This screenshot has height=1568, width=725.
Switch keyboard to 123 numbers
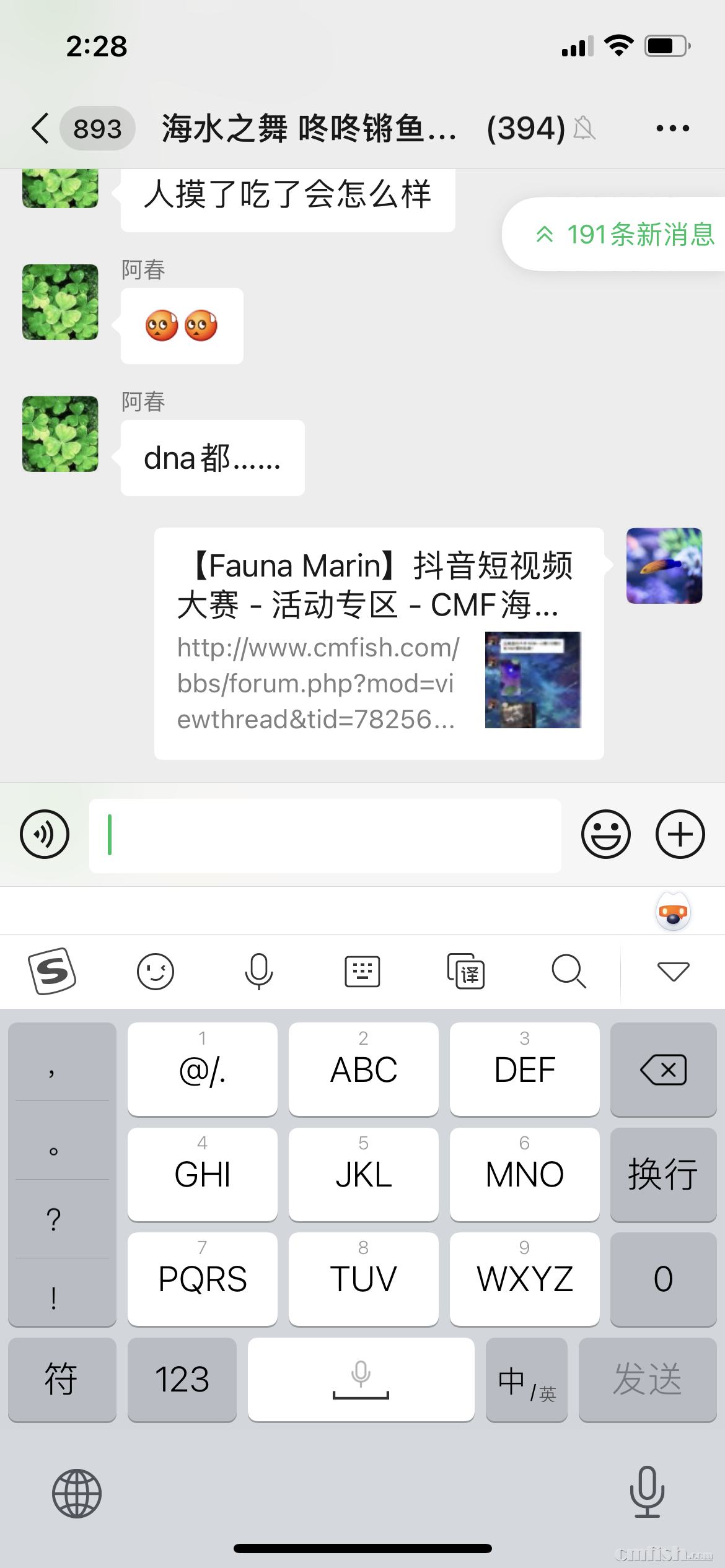point(182,1380)
